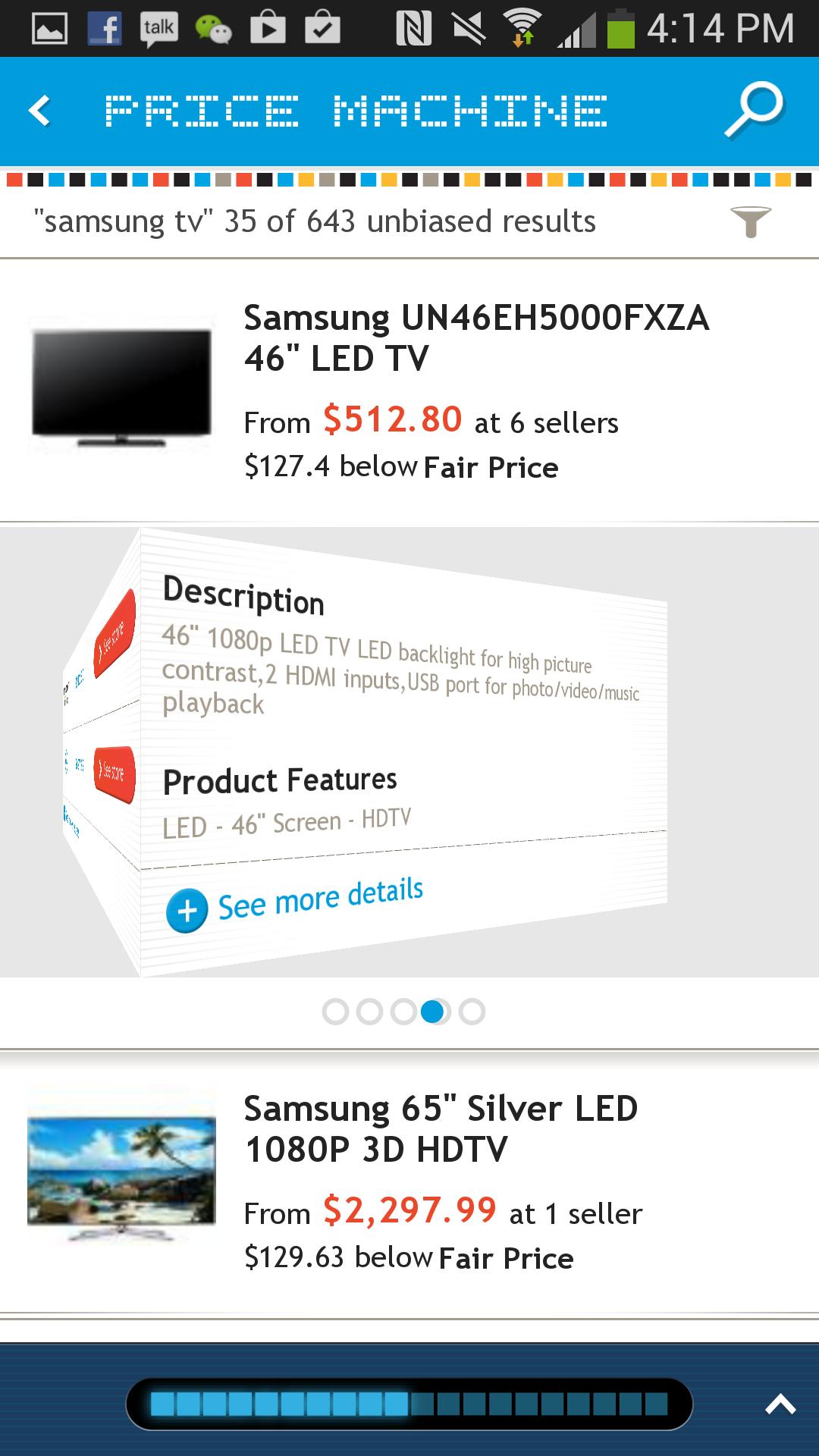The height and width of the screenshot is (1456, 819).
Task: Open Samsung UN46EH5000FXZA 46" LED TV result
Action: (x=475, y=337)
